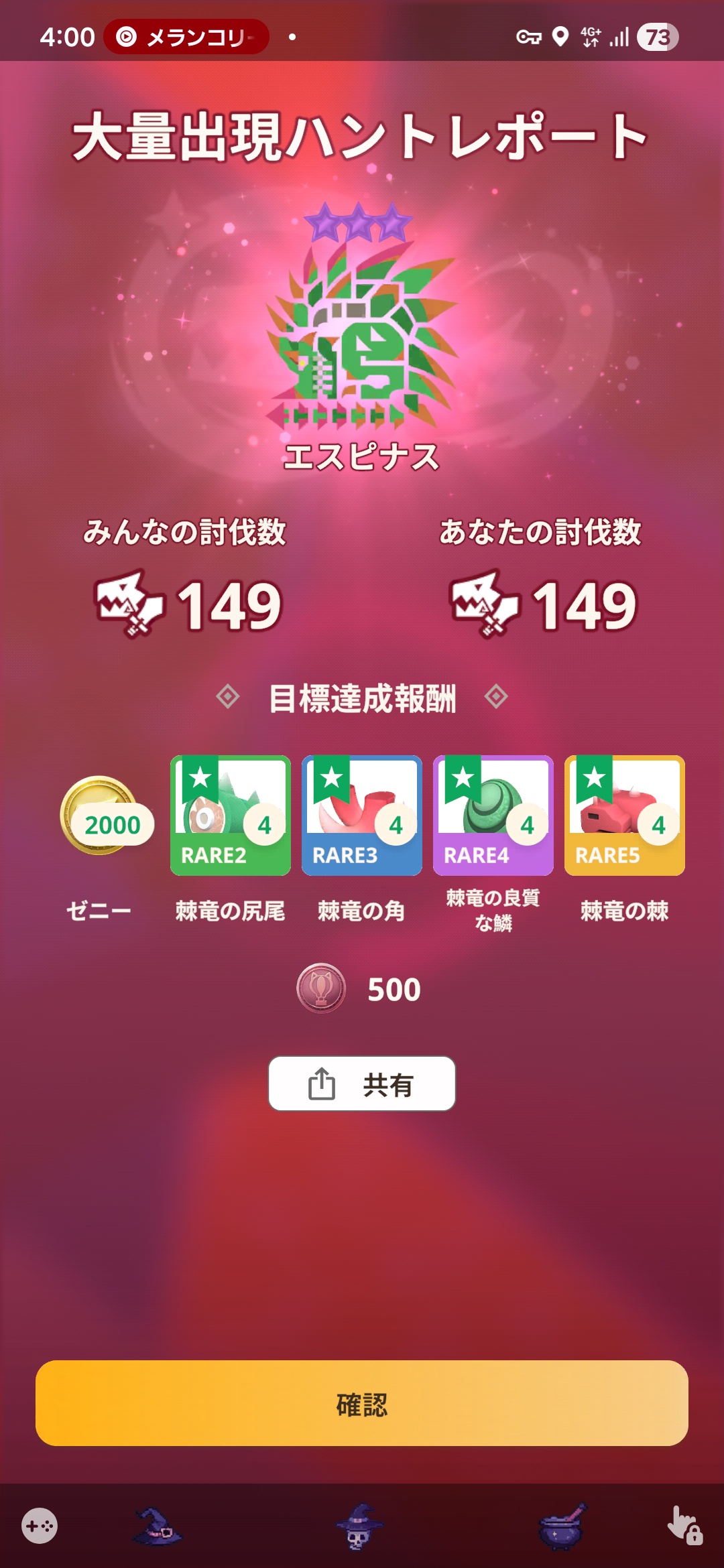The height and width of the screenshot is (1568, 724).
Task: View the 棘竜の棘 RARE5 reward item
Action: (624, 815)
